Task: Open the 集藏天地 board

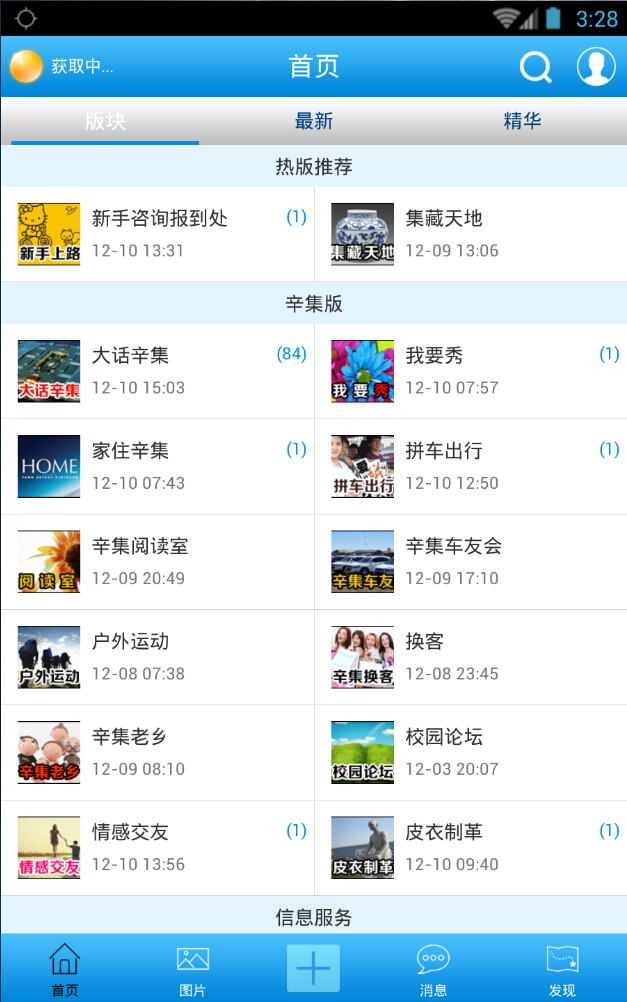Action: pyautogui.click(x=471, y=234)
